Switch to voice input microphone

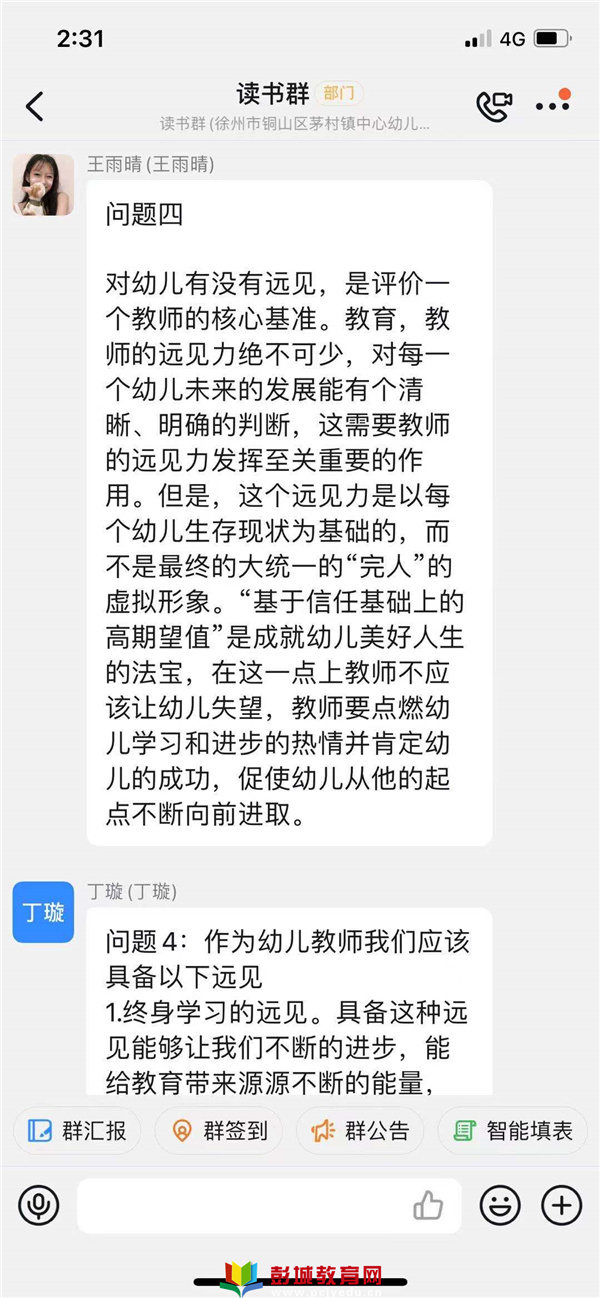tap(38, 1205)
